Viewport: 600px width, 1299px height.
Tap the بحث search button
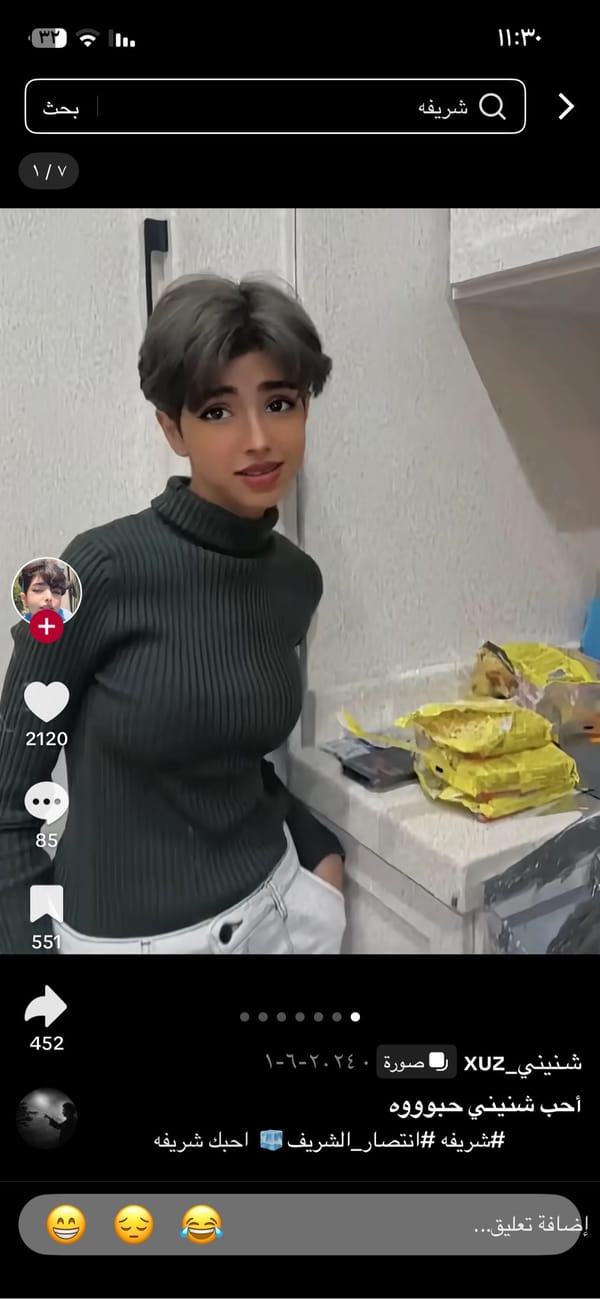coord(60,107)
